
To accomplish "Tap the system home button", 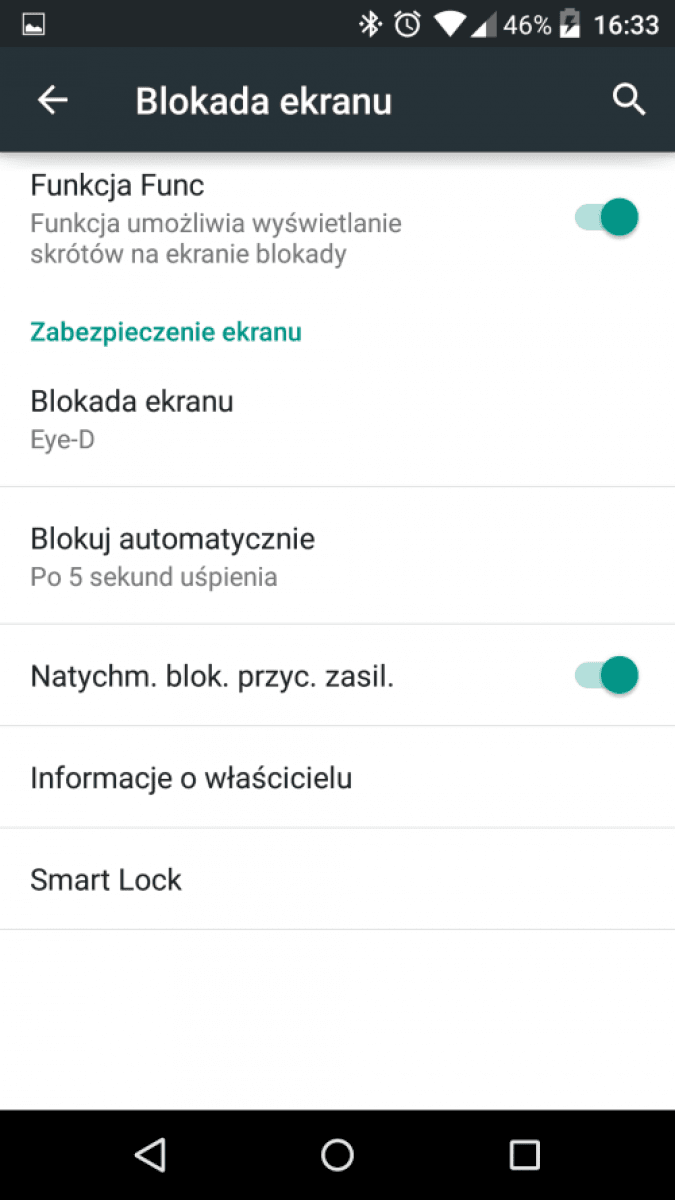I will tap(337, 1155).
